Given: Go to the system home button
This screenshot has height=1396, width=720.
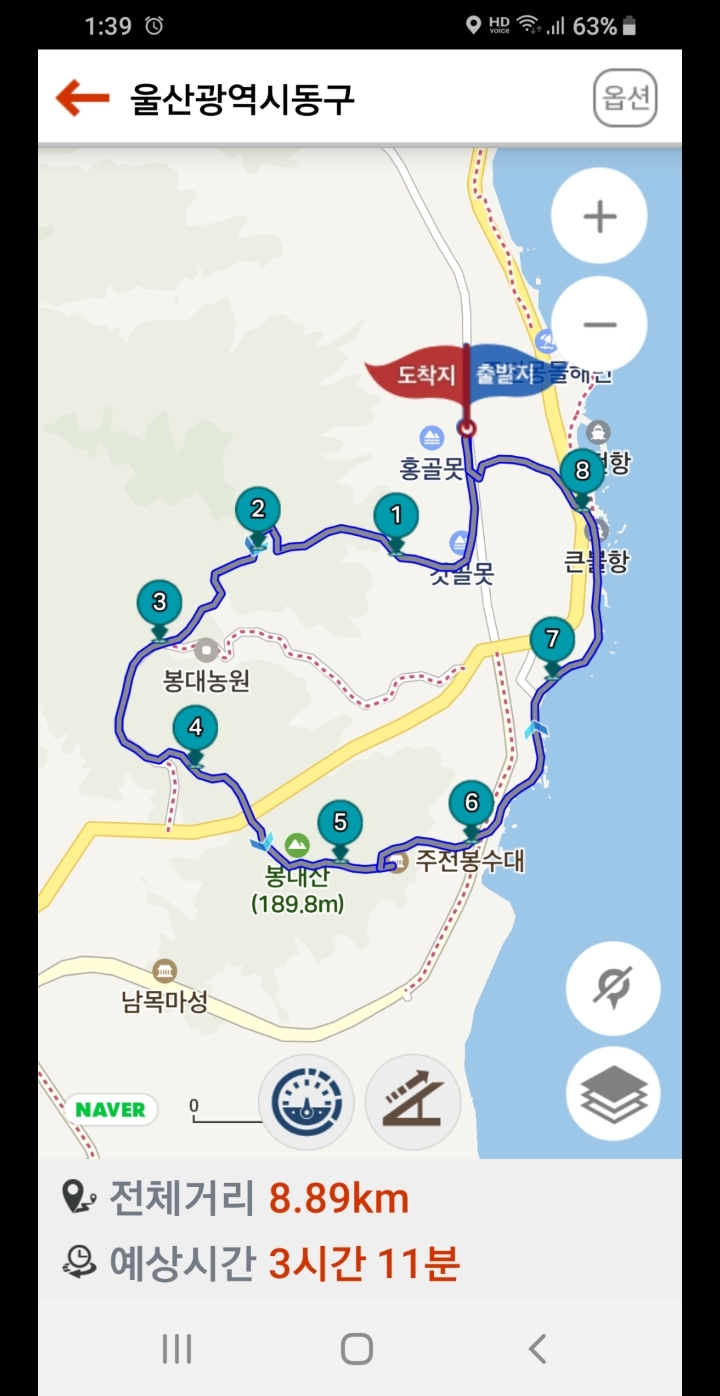Looking at the screenshot, I should [357, 1349].
